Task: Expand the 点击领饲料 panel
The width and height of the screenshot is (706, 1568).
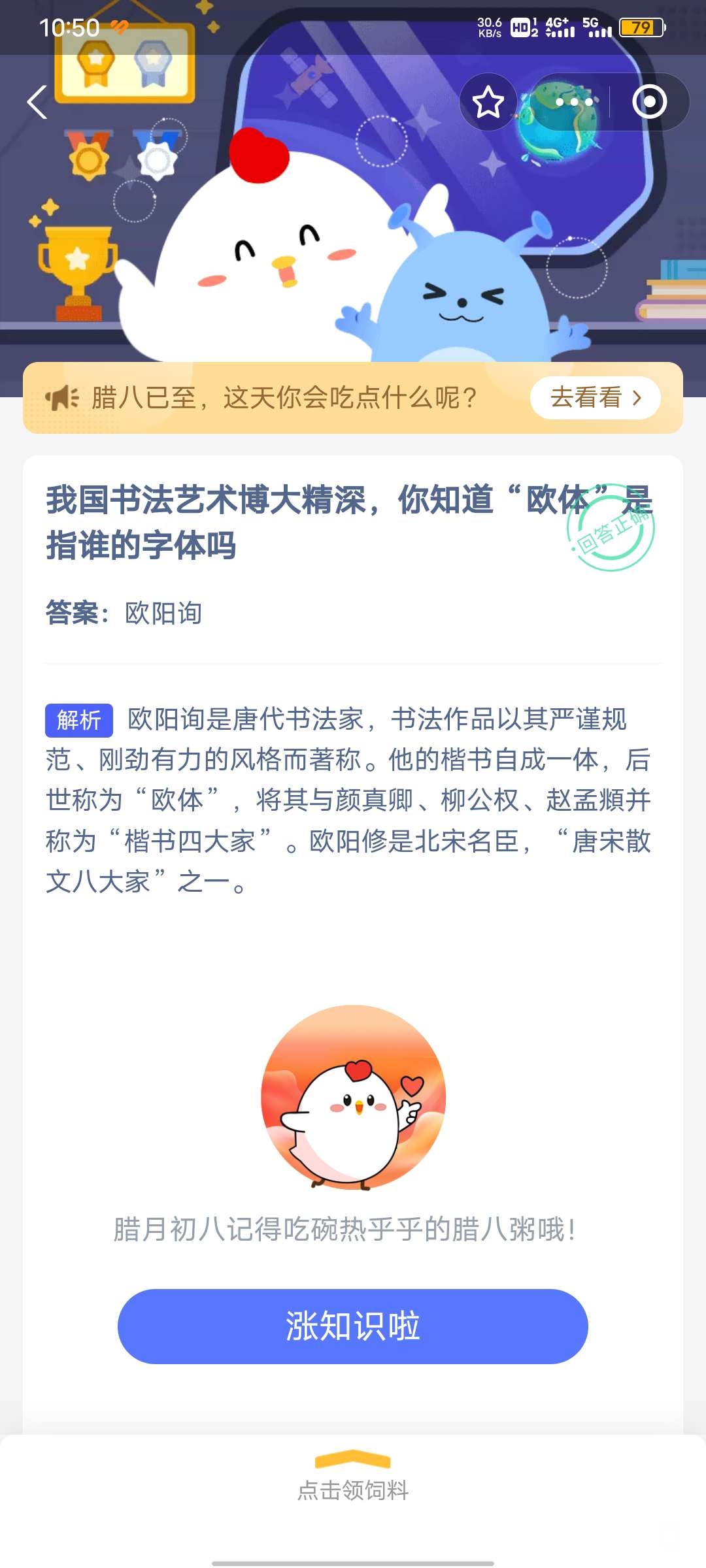Action: (353, 1479)
